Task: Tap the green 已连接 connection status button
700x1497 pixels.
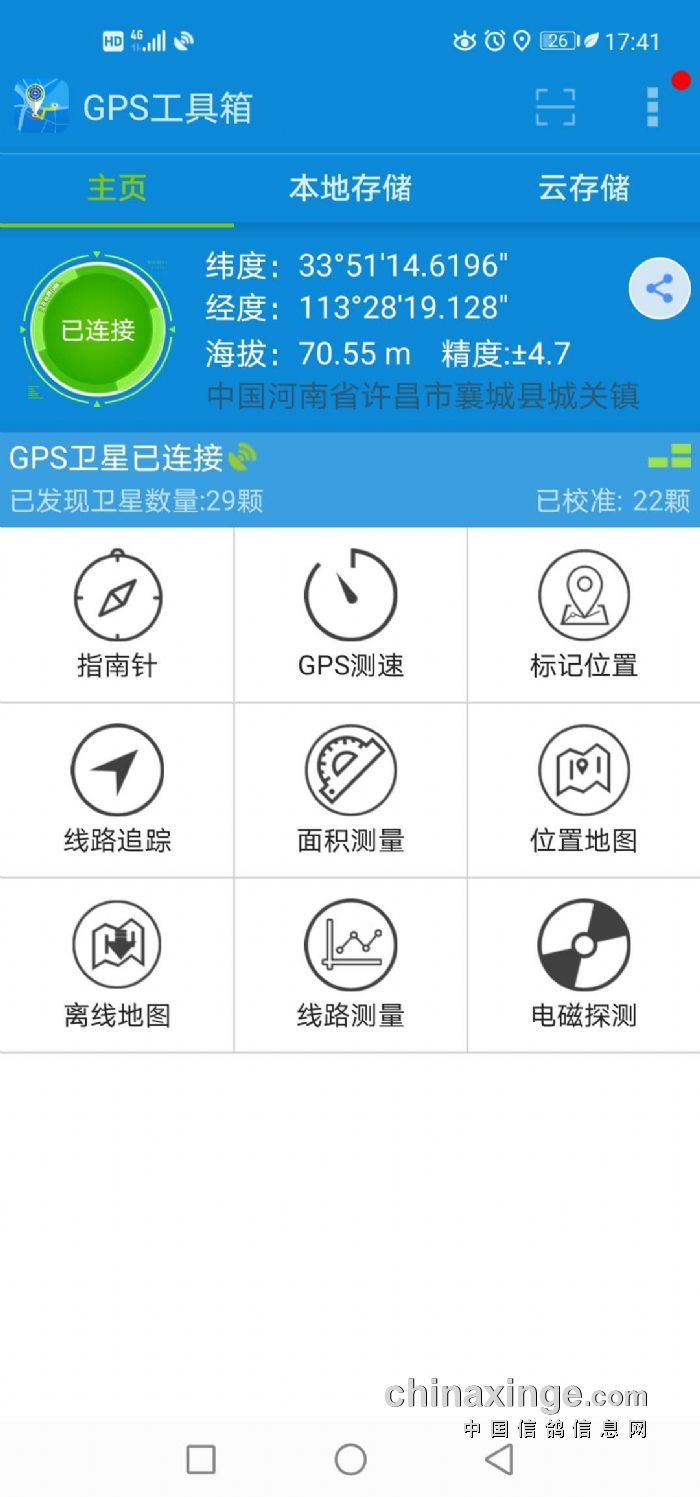Action: tap(97, 330)
